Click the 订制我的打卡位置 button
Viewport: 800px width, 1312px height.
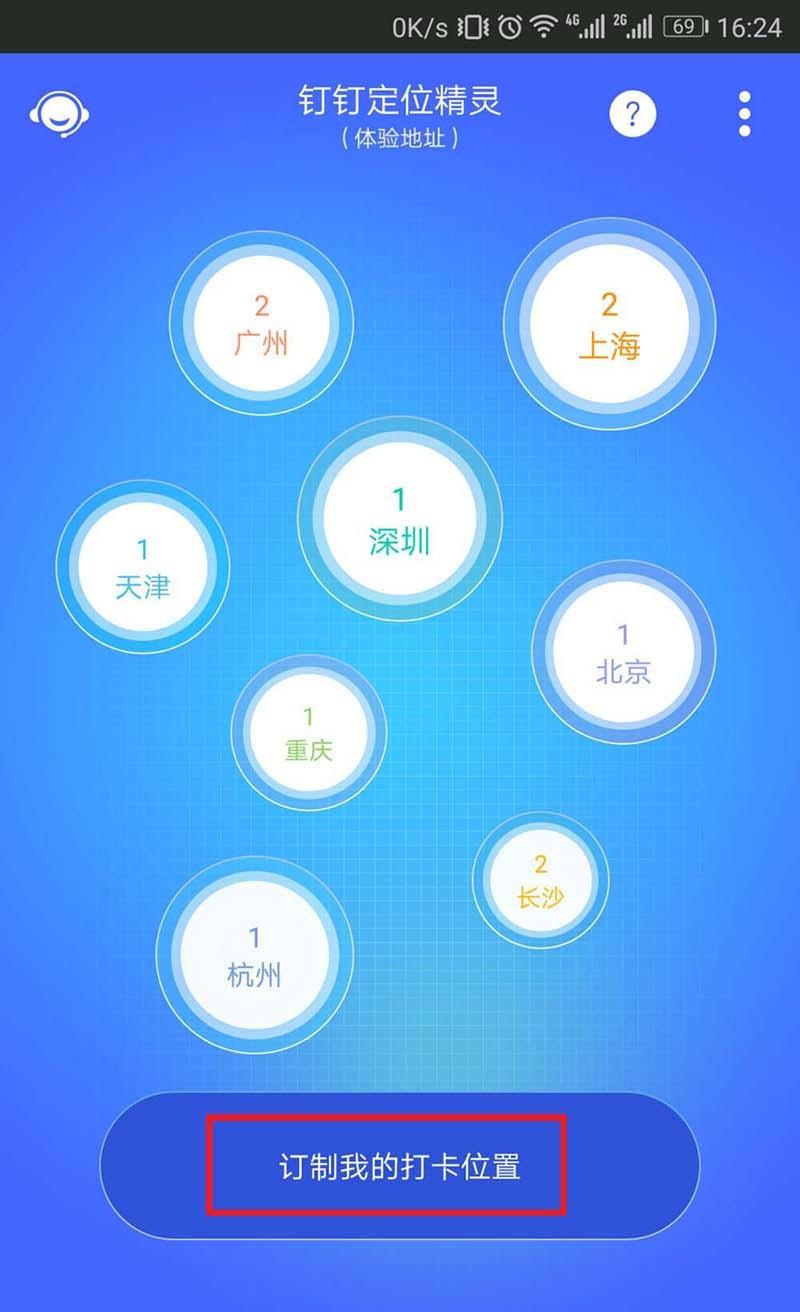390,1167
